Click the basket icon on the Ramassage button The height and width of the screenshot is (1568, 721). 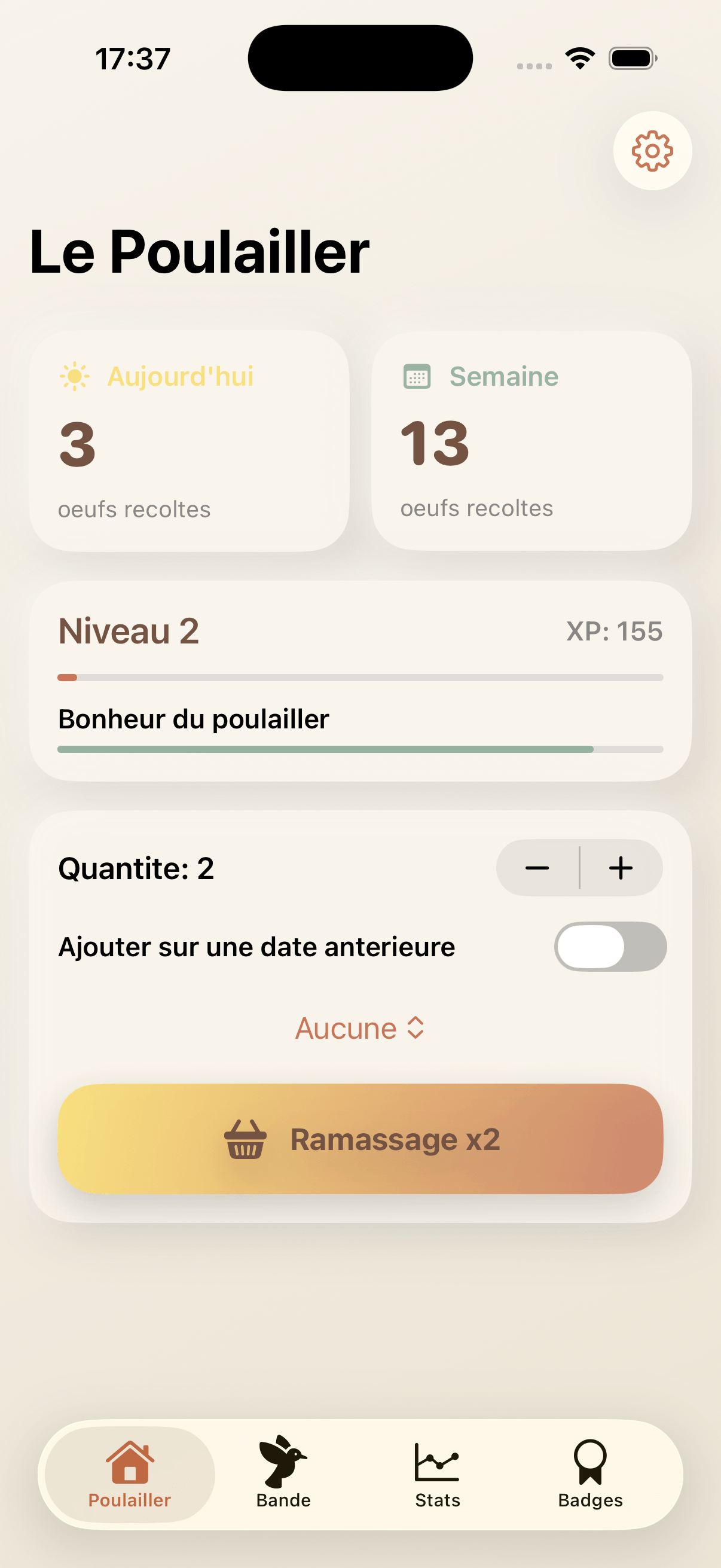click(246, 1139)
